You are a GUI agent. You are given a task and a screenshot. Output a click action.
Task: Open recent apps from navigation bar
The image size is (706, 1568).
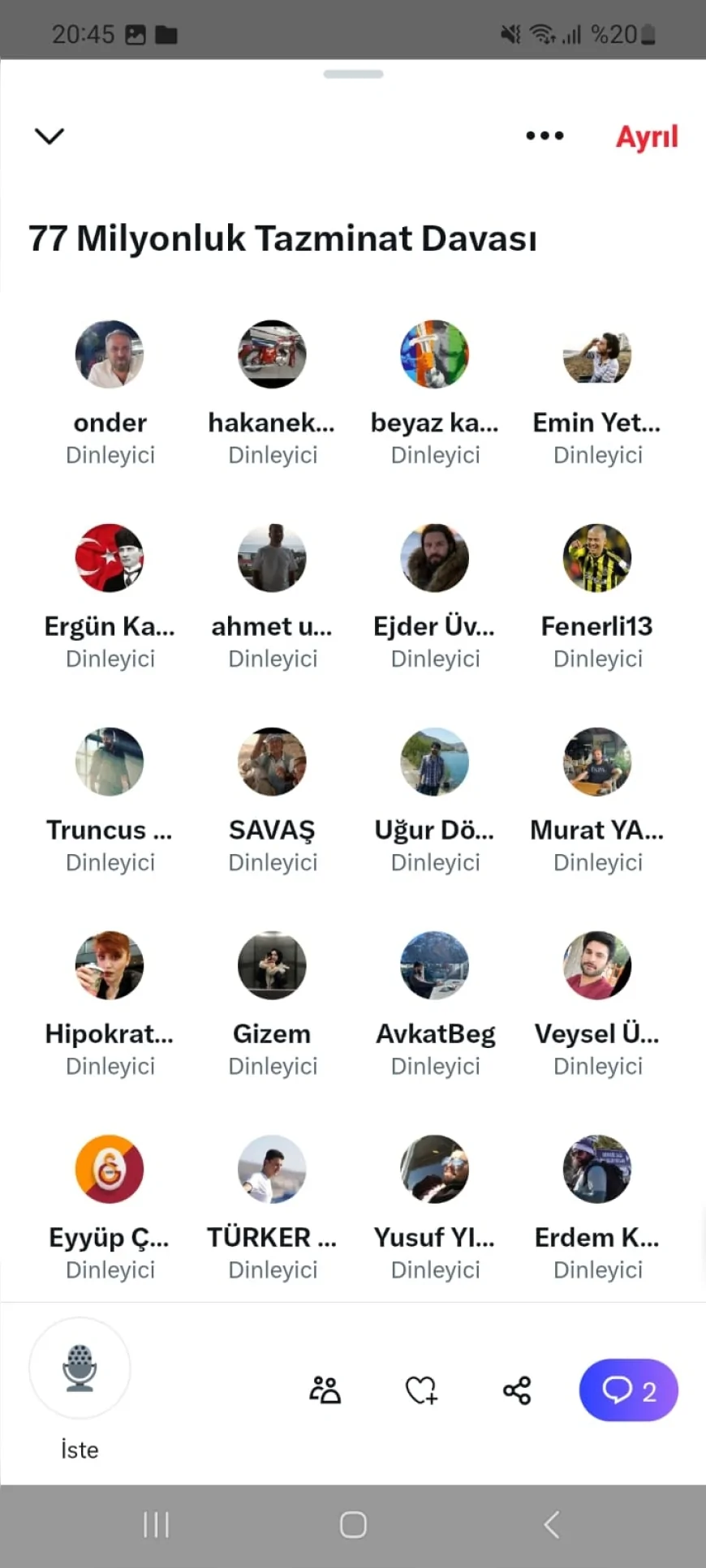pyautogui.click(x=156, y=1525)
